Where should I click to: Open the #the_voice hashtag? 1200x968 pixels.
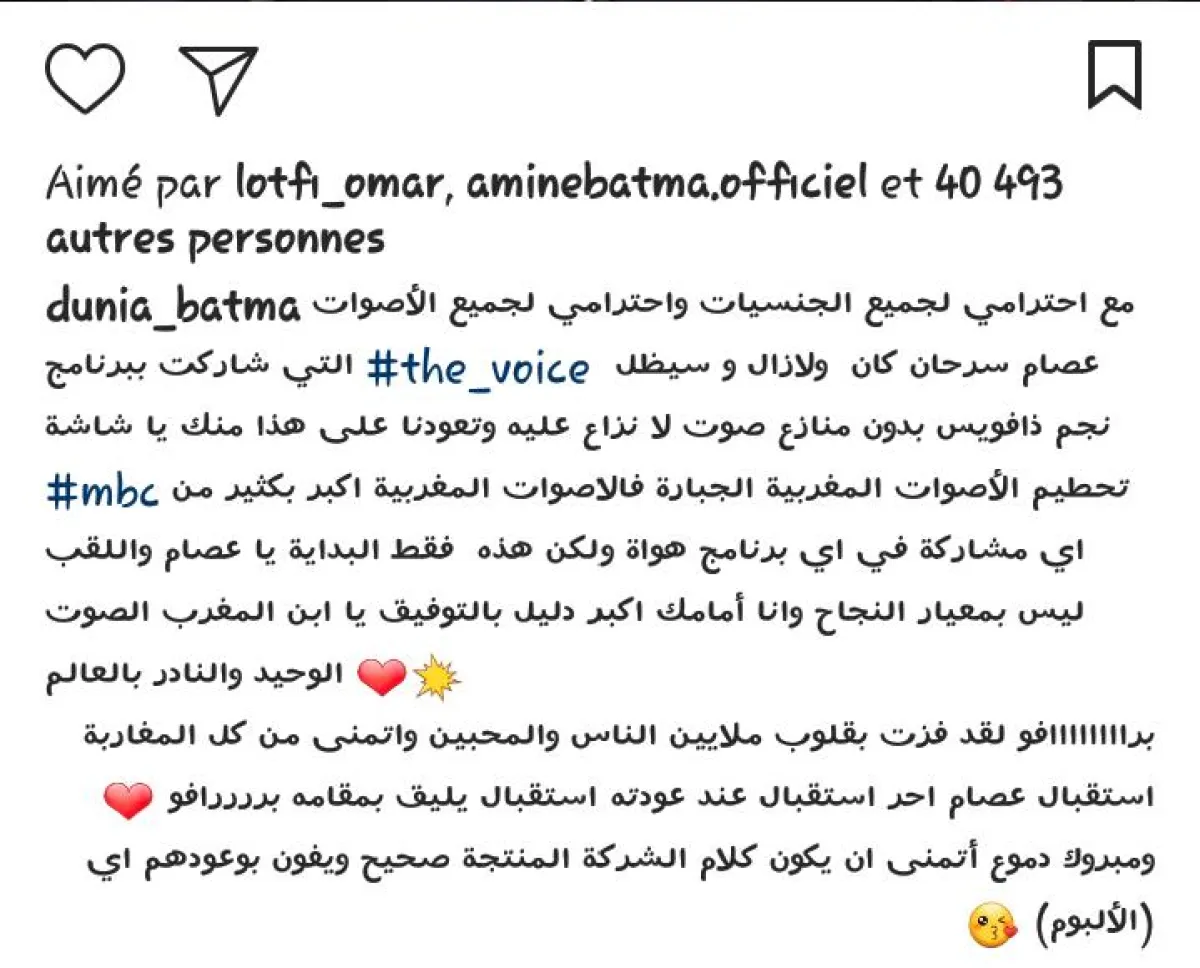coord(479,369)
